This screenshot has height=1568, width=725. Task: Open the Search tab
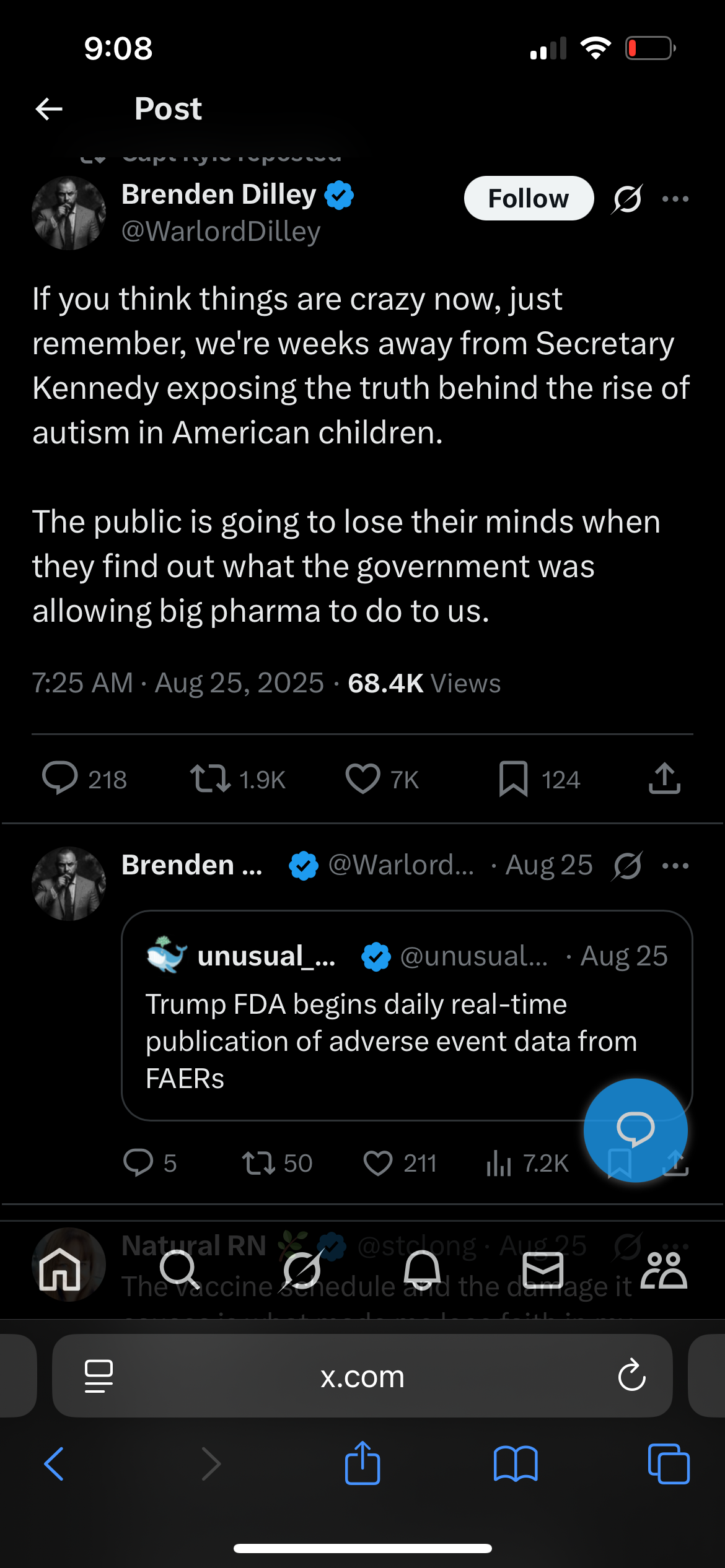(x=180, y=1270)
